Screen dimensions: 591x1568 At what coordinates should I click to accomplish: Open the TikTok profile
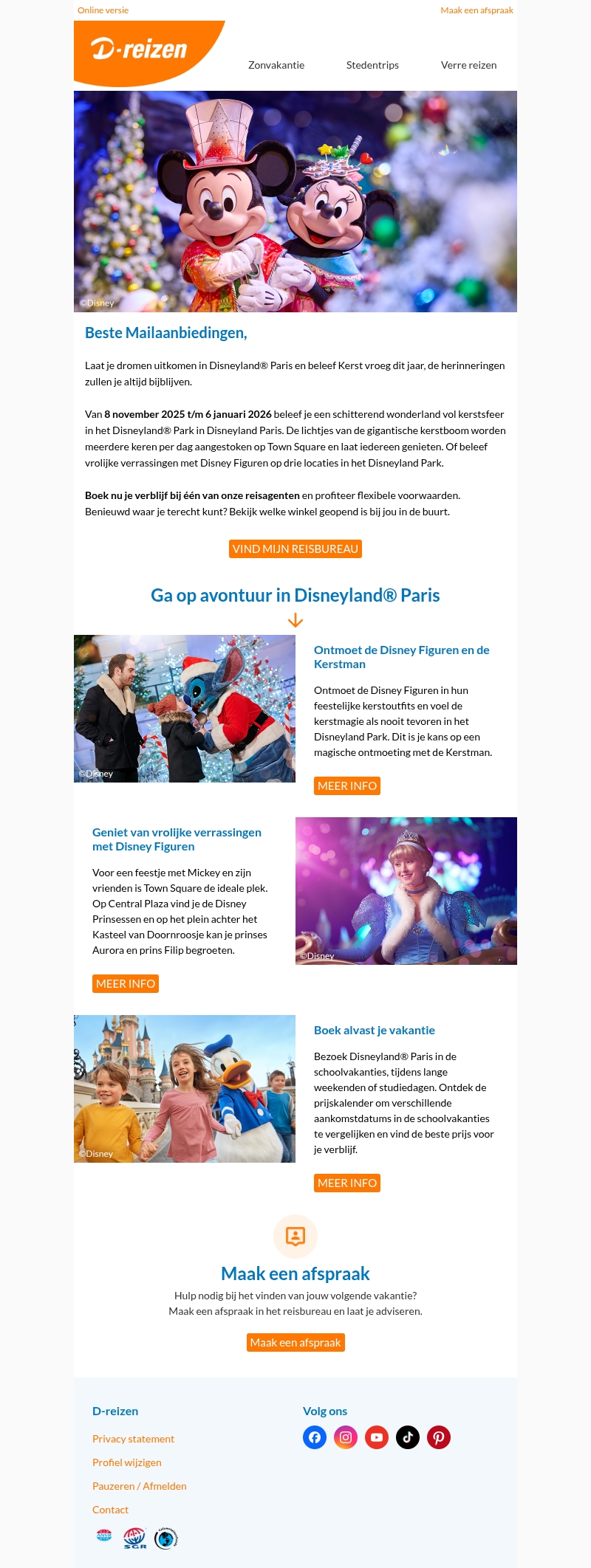[x=408, y=1437]
